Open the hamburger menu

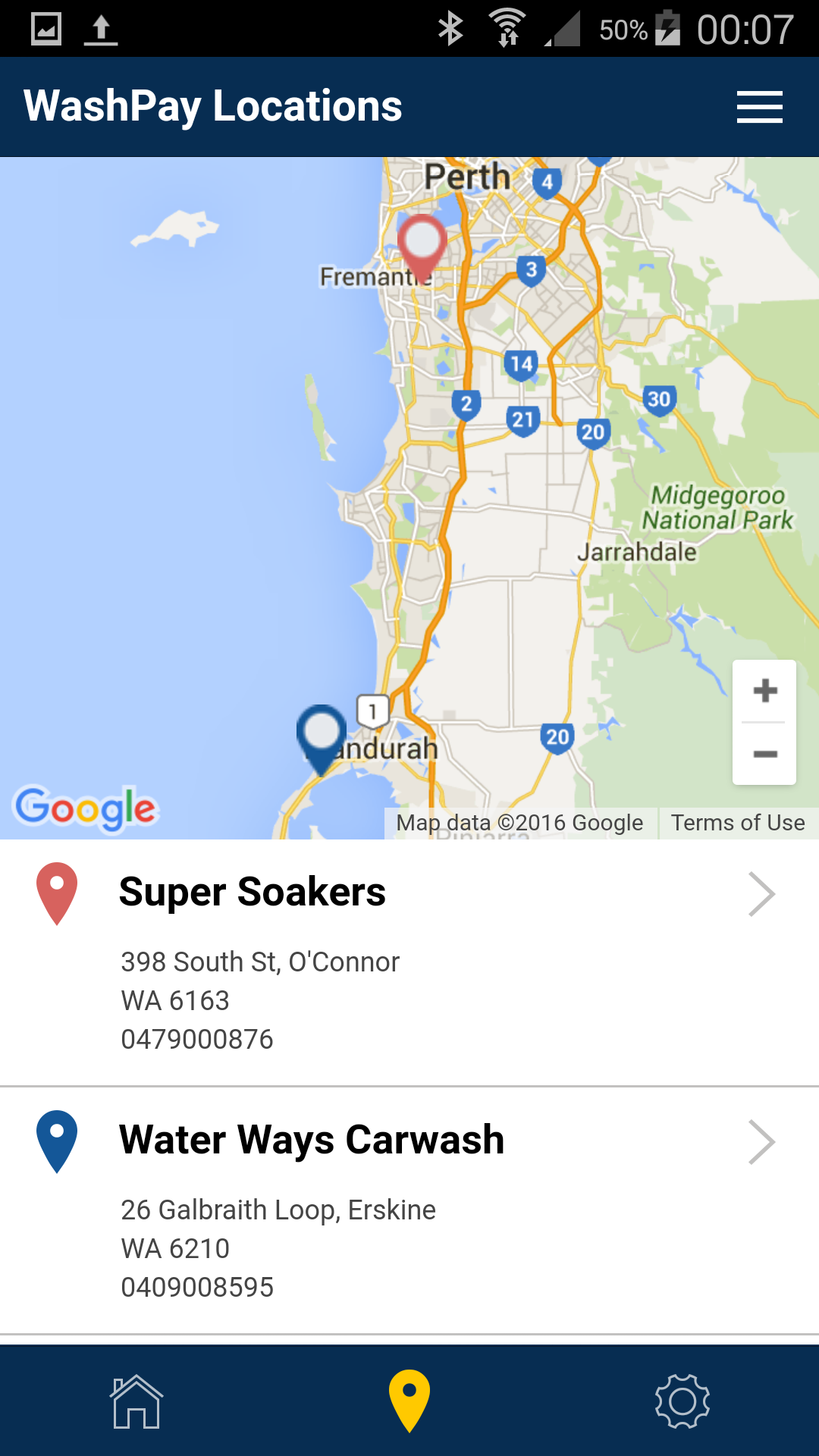pyautogui.click(x=759, y=106)
